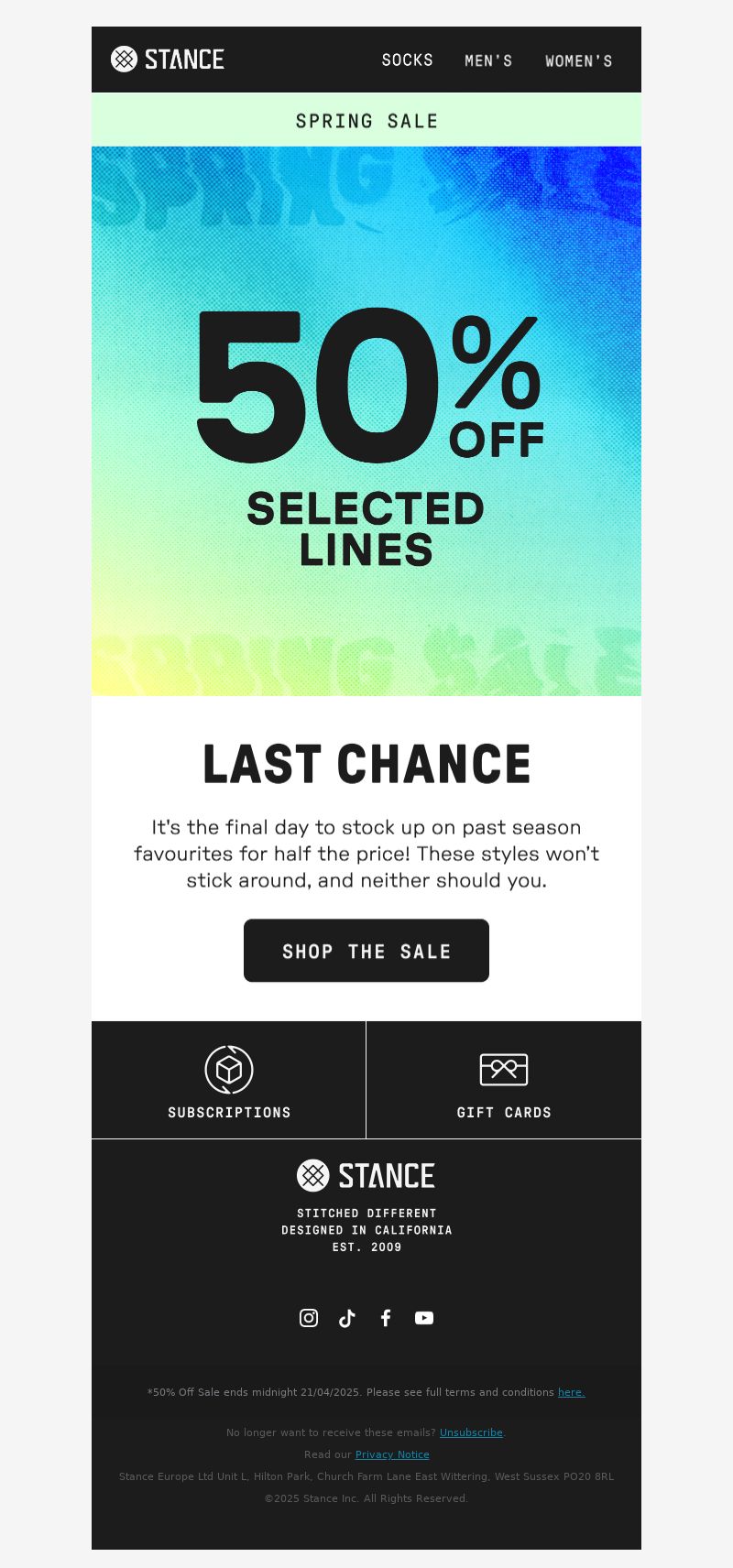Visit Stance YouTube channel
This screenshot has height=1568, width=733.
pyautogui.click(x=424, y=1318)
